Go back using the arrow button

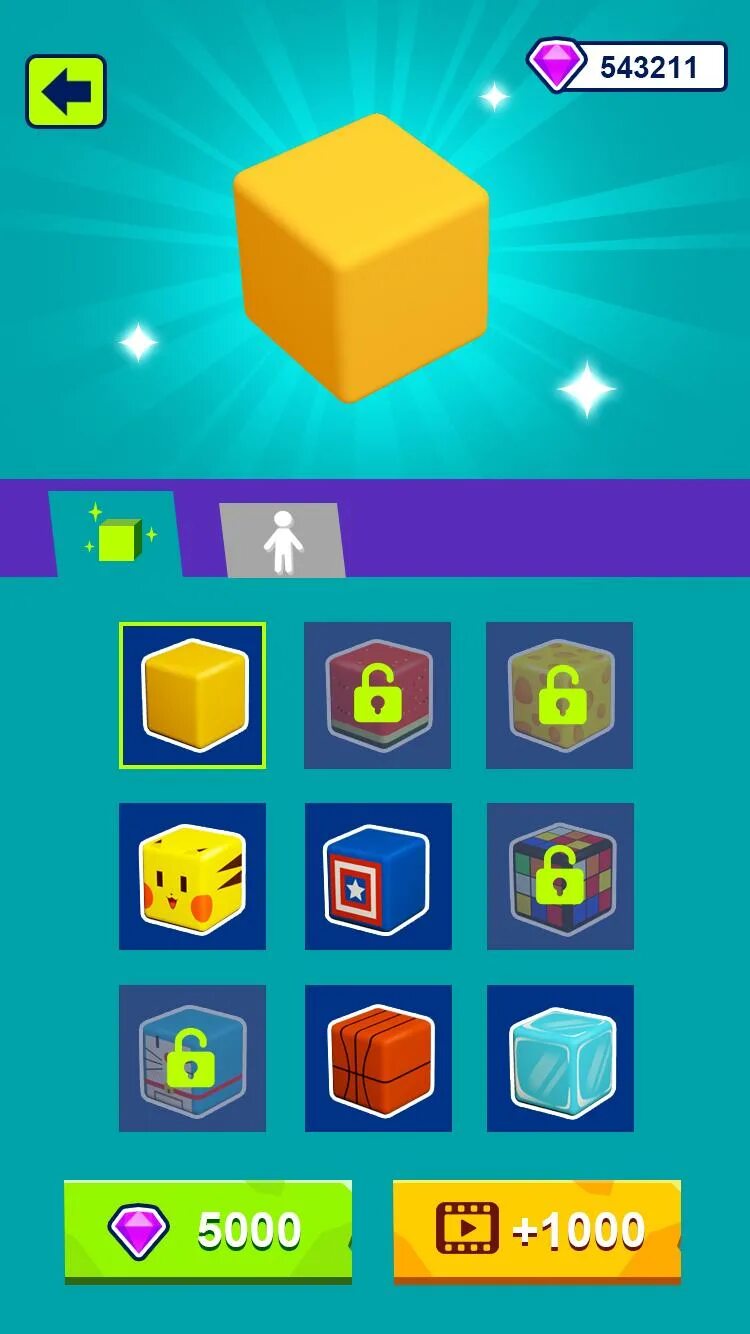point(66,91)
